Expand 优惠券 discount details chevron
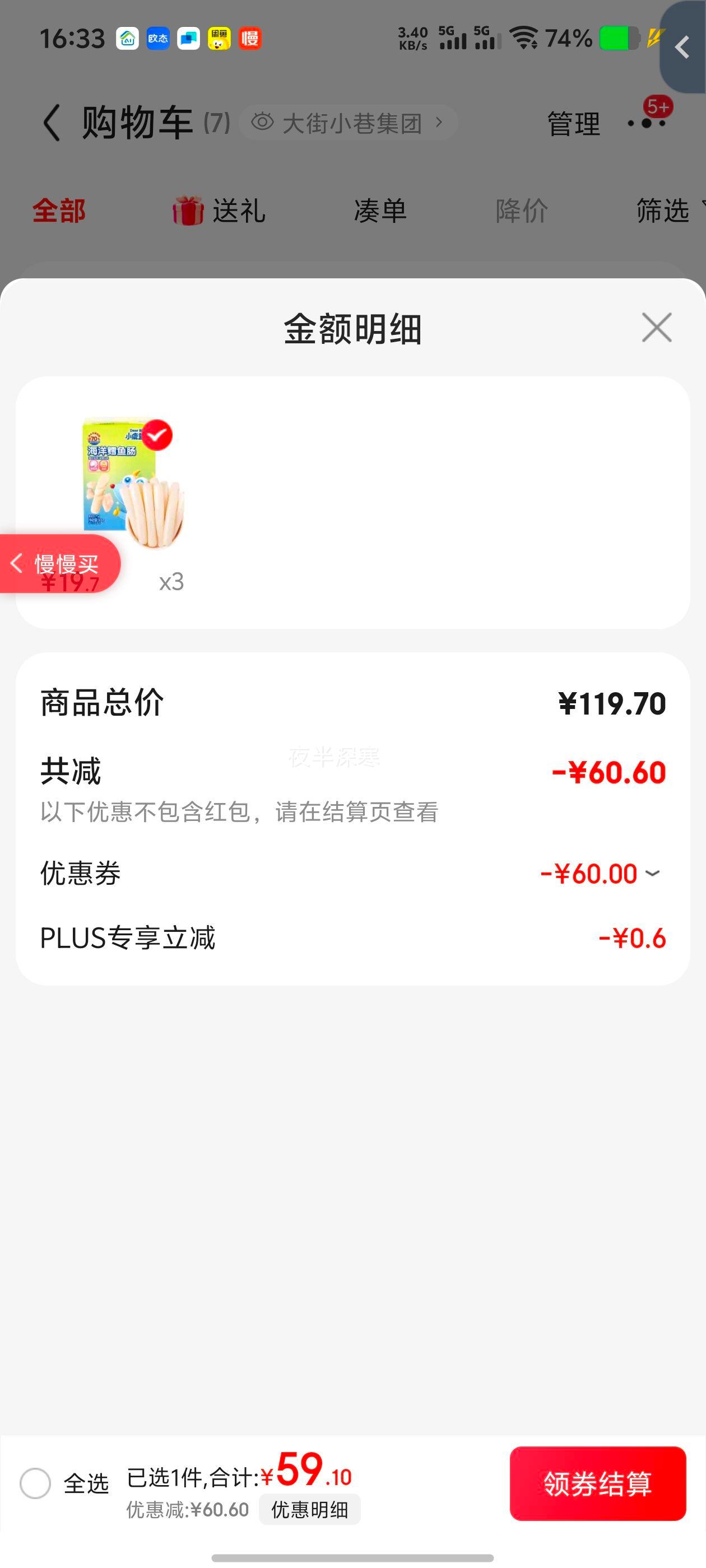 point(652,872)
